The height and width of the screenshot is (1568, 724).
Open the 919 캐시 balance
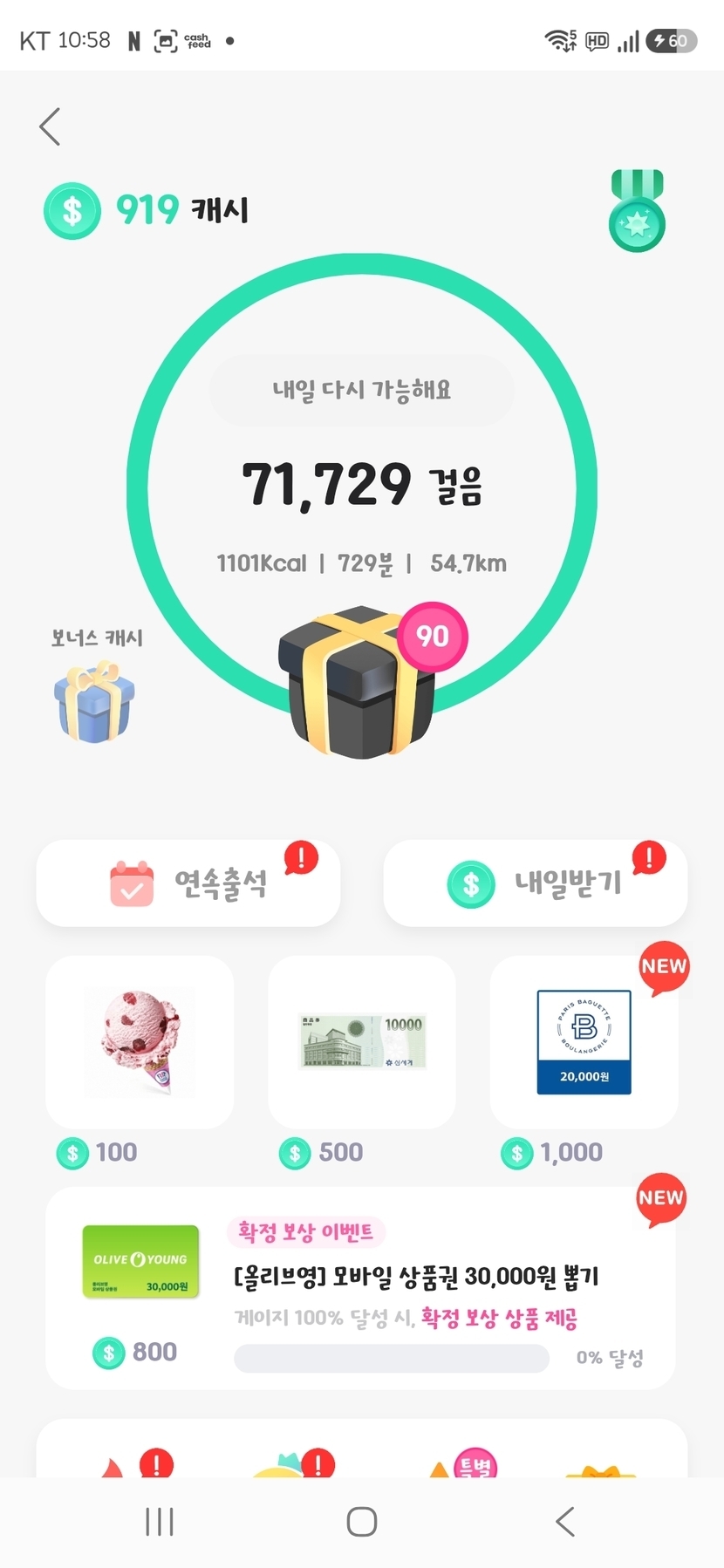click(x=147, y=210)
